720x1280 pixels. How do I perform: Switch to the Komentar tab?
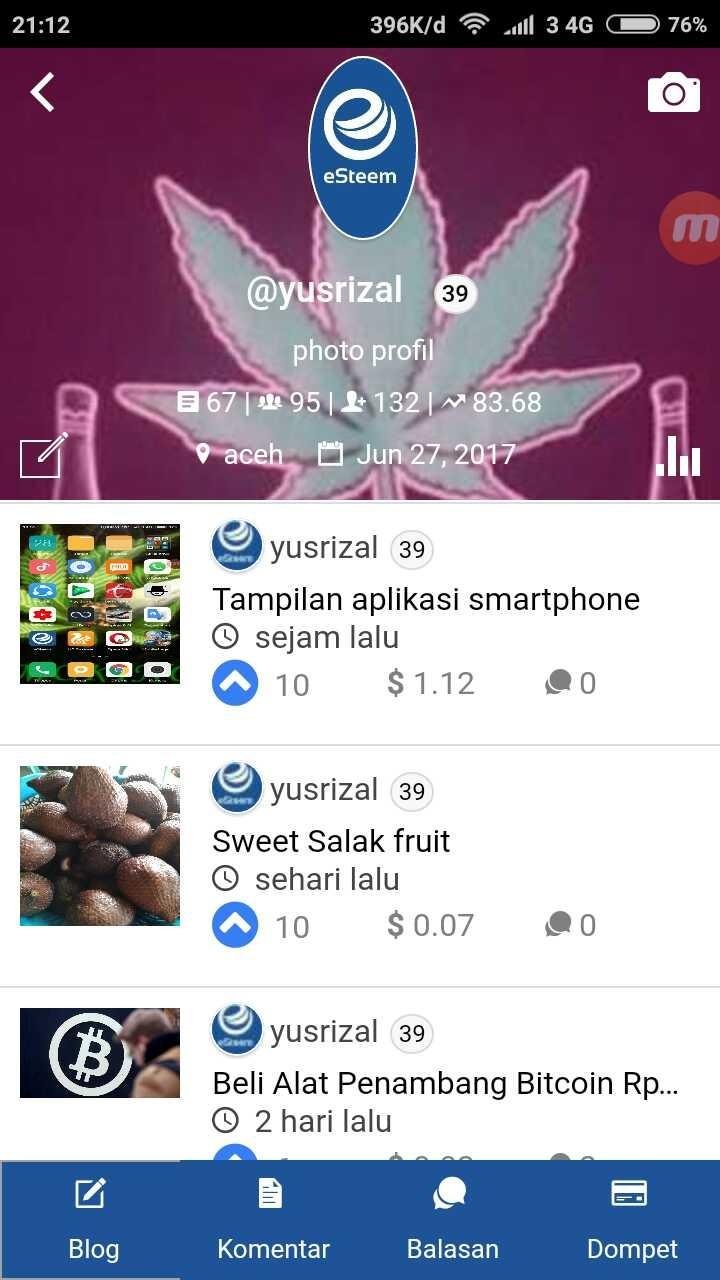[x=272, y=1220]
